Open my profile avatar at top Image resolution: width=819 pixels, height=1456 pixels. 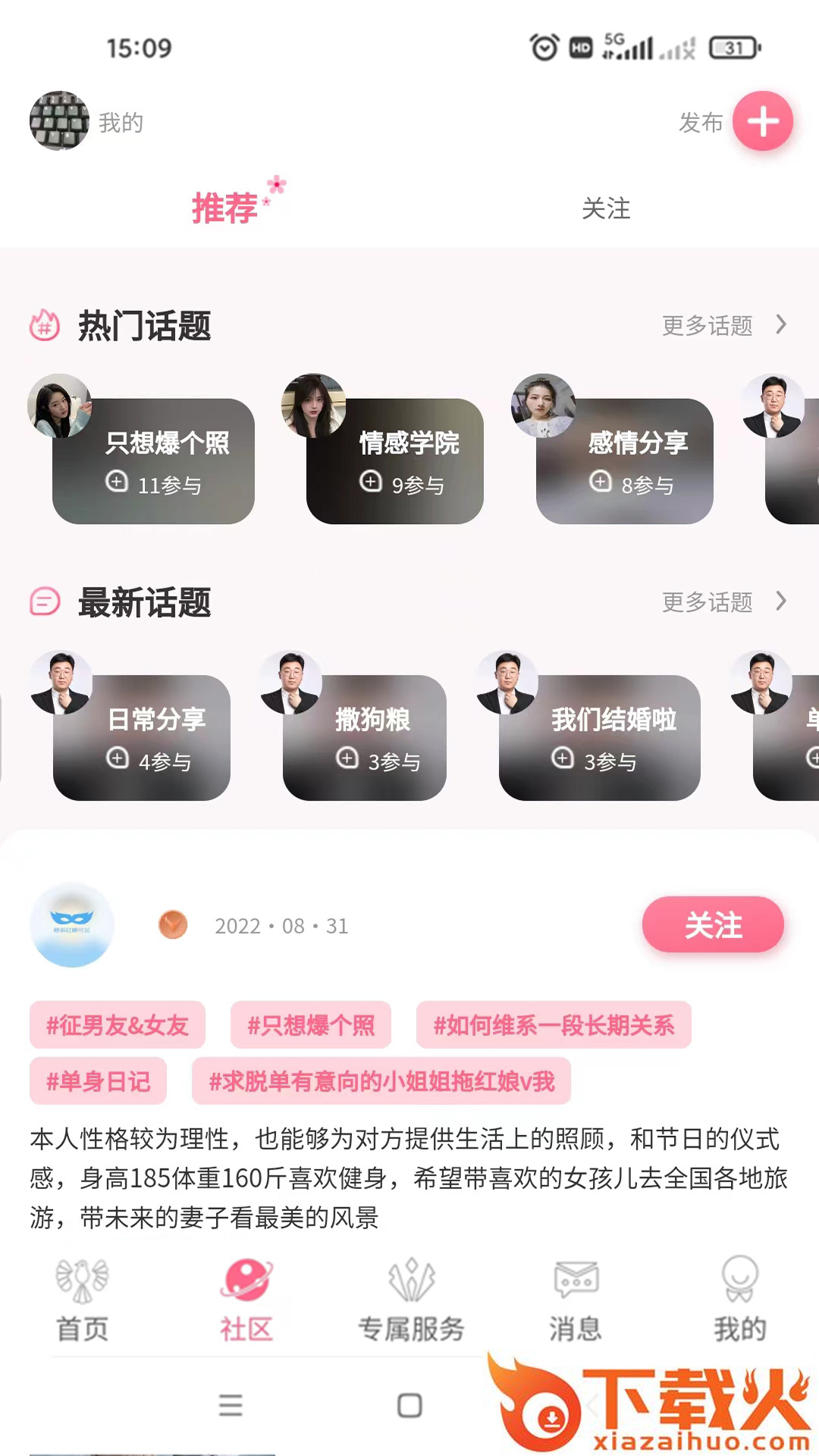click(x=59, y=121)
